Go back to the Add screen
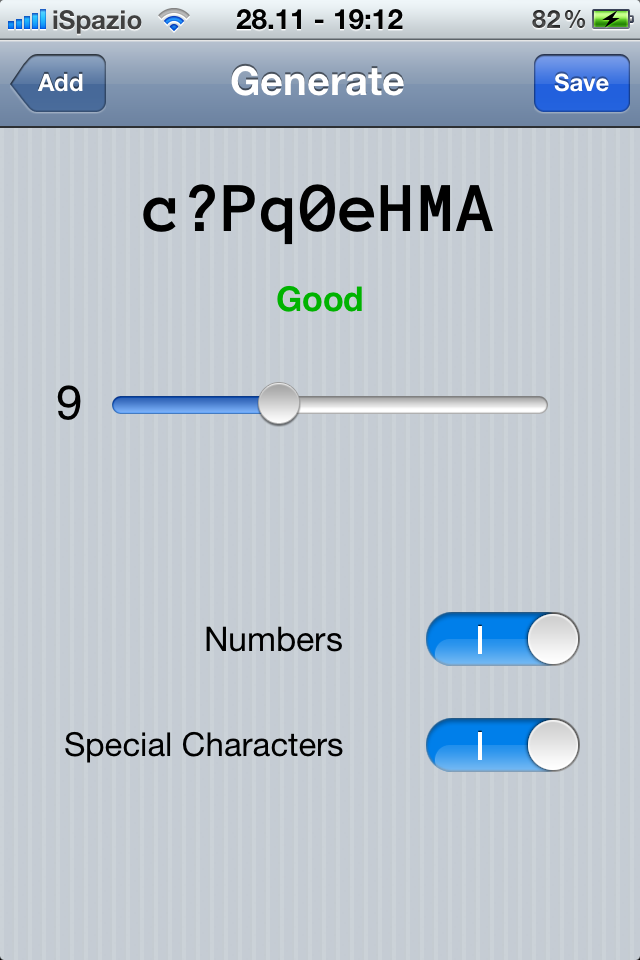The image size is (640, 960). click(59, 83)
